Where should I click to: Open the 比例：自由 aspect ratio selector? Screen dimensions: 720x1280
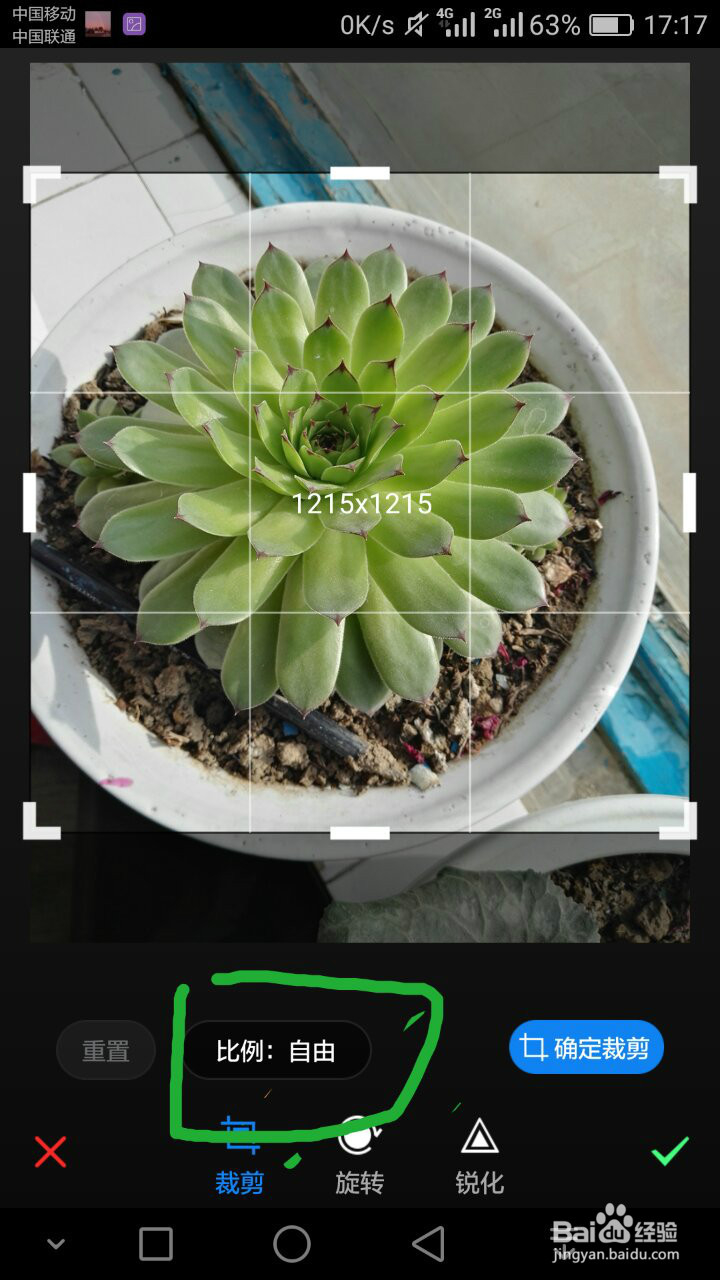(277, 1050)
